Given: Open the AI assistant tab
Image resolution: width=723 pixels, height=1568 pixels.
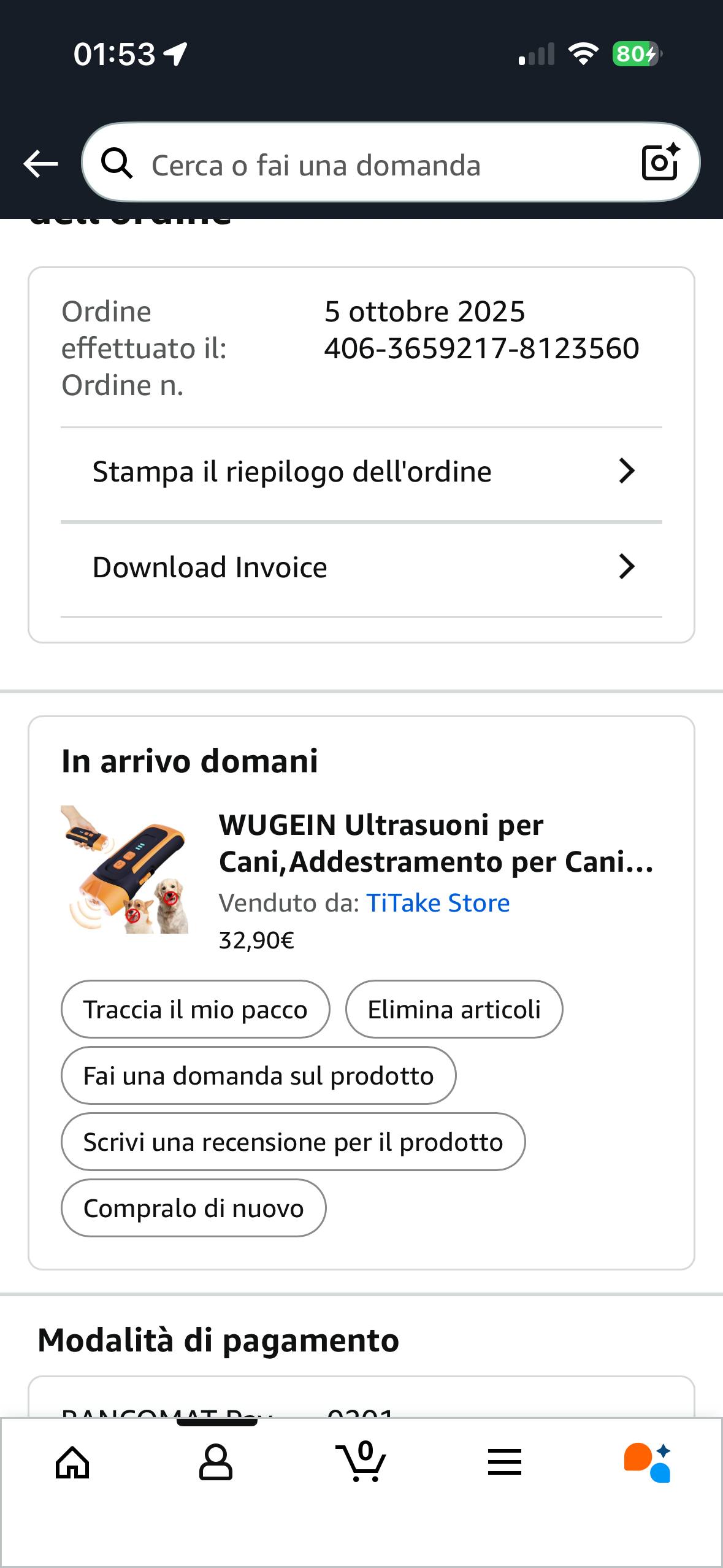Looking at the screenshot, I should pos(648,1462).
